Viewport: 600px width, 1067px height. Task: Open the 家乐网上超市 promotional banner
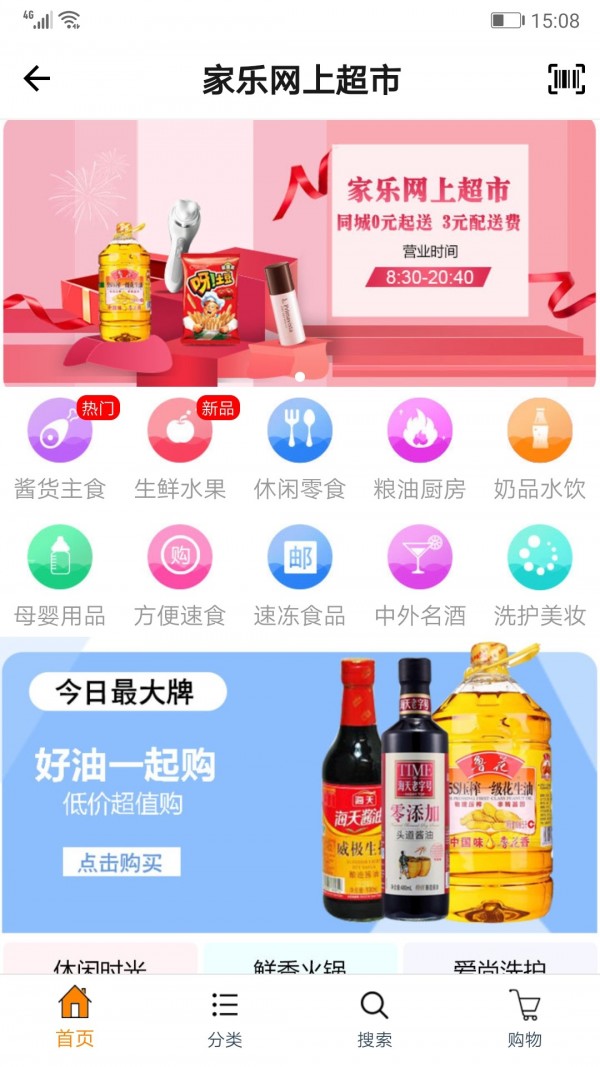(299, 252)
